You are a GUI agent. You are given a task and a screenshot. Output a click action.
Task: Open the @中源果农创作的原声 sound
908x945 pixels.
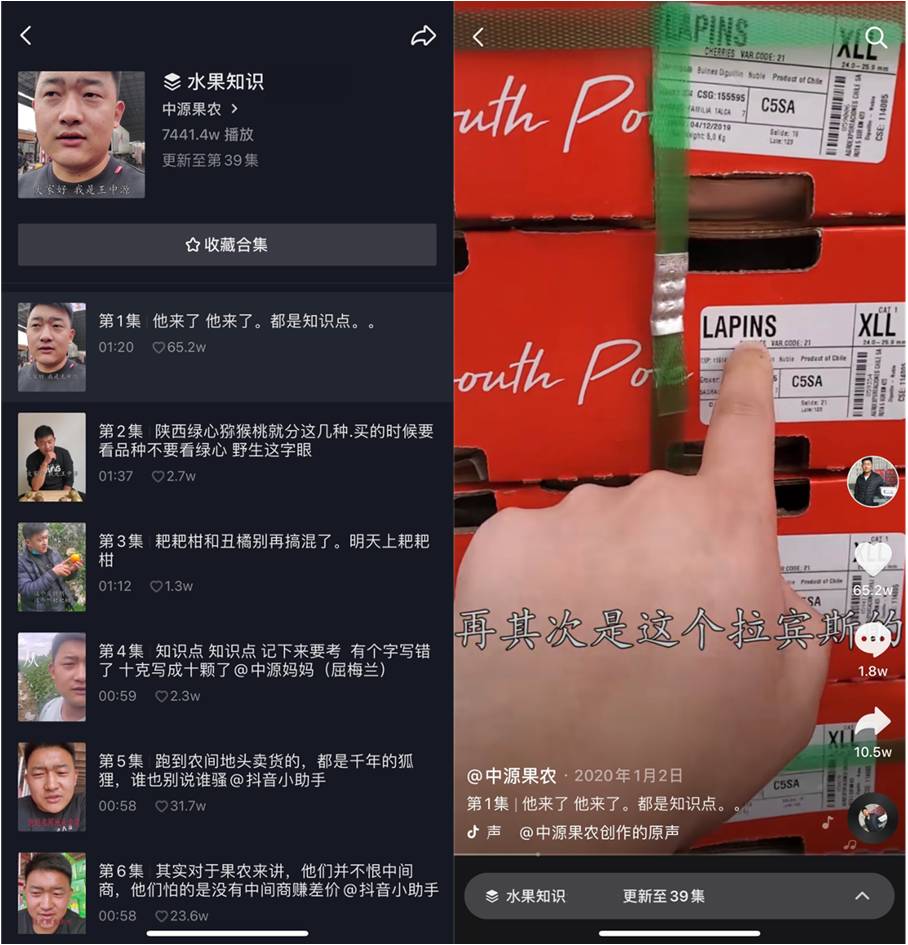[x=599, y=832]
